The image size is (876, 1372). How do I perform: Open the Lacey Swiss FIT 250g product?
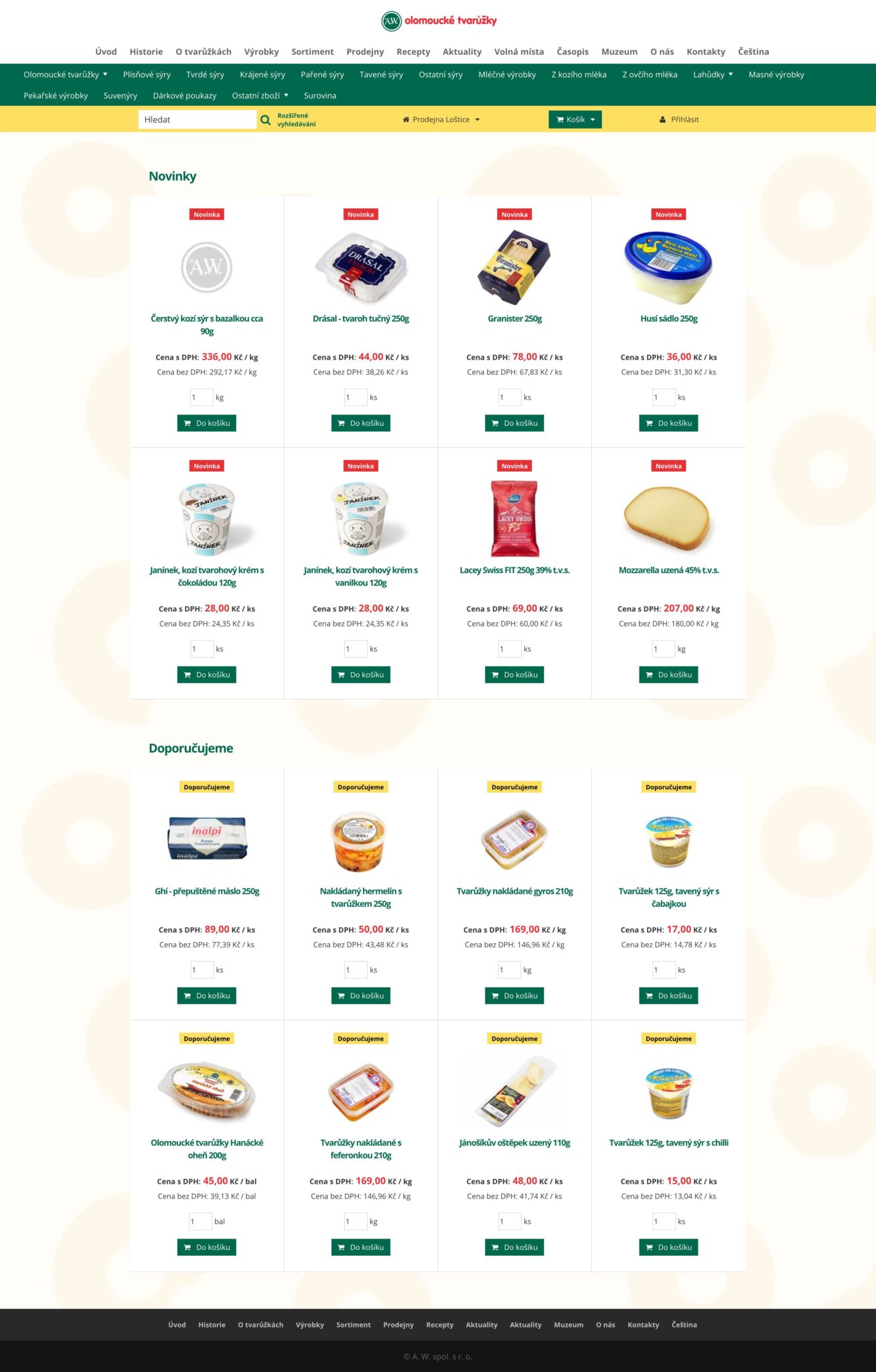(514, 570)
